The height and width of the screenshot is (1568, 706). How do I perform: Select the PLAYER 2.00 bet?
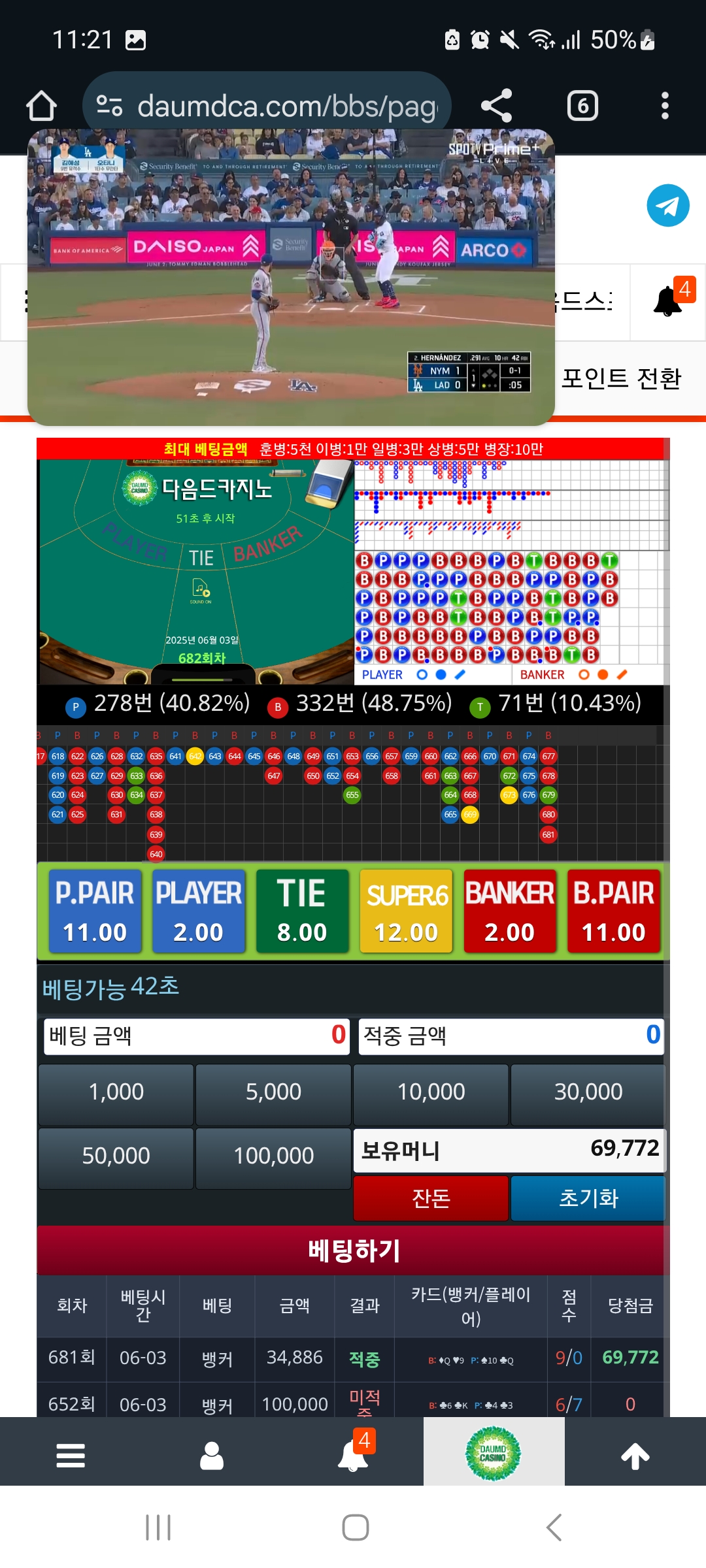[x=199, y=911]
